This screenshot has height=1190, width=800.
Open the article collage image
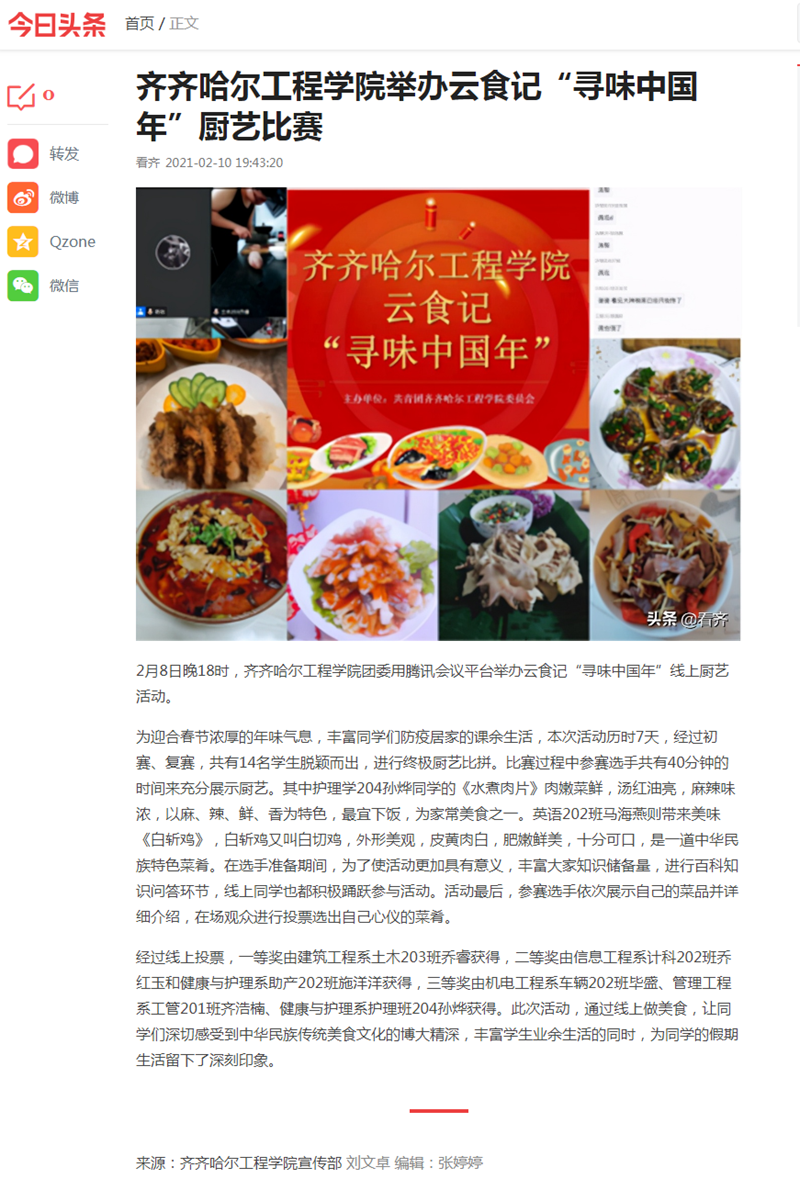(x=438, y=413)
